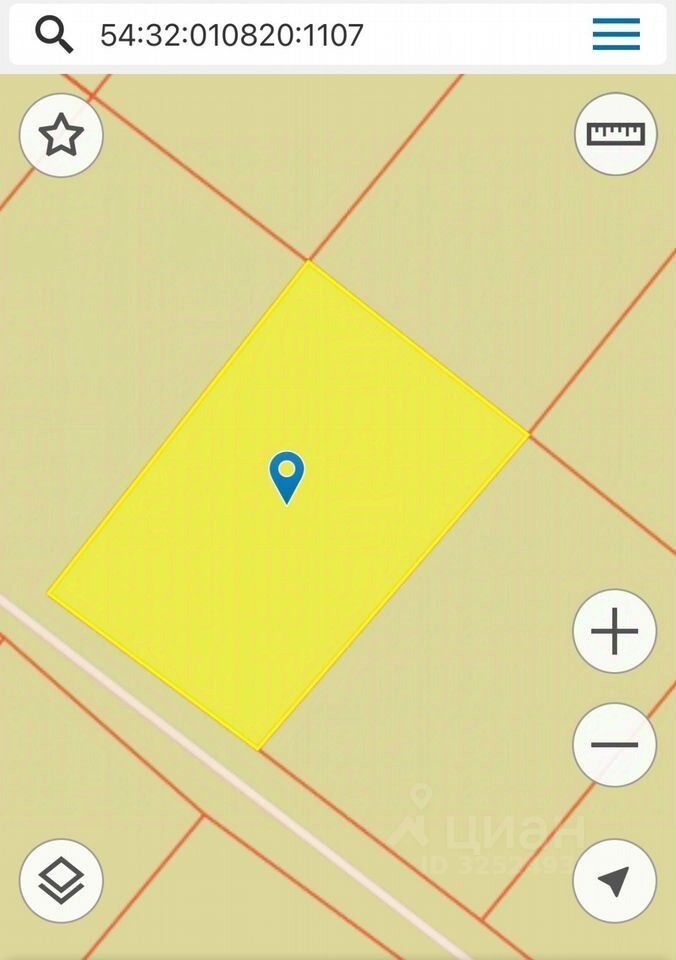The width and height of the screenshot is (676, 960).
Task: Open the ruler measurement tool
Action: pyautogui.click(x=615, y=134)
